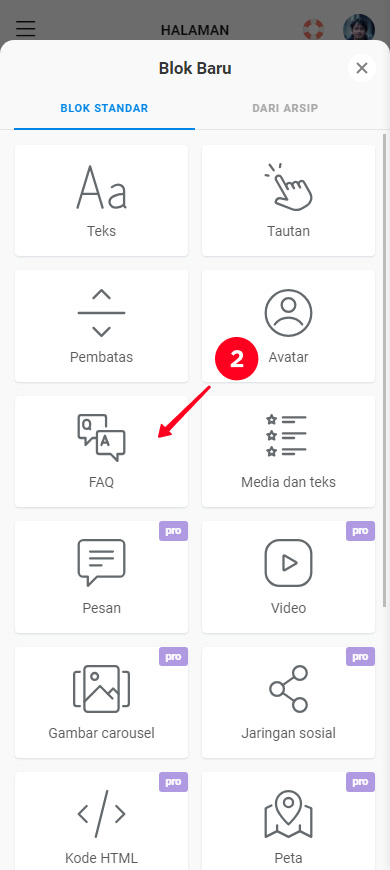
Task: Insert a Kode HTML block
Action: click(x=102, y=821)
